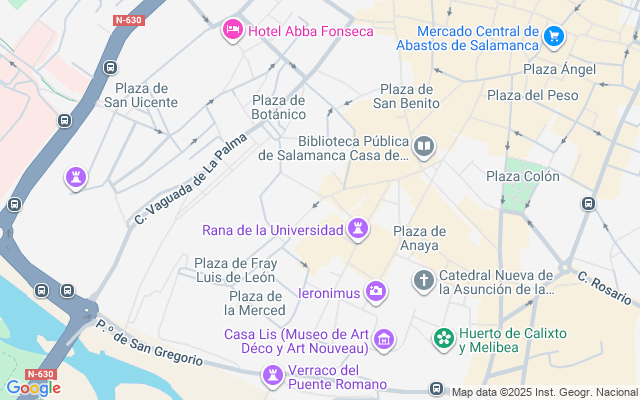
Task: Select the Mercado Central de Abastos marker
Action: click(554, 38)
